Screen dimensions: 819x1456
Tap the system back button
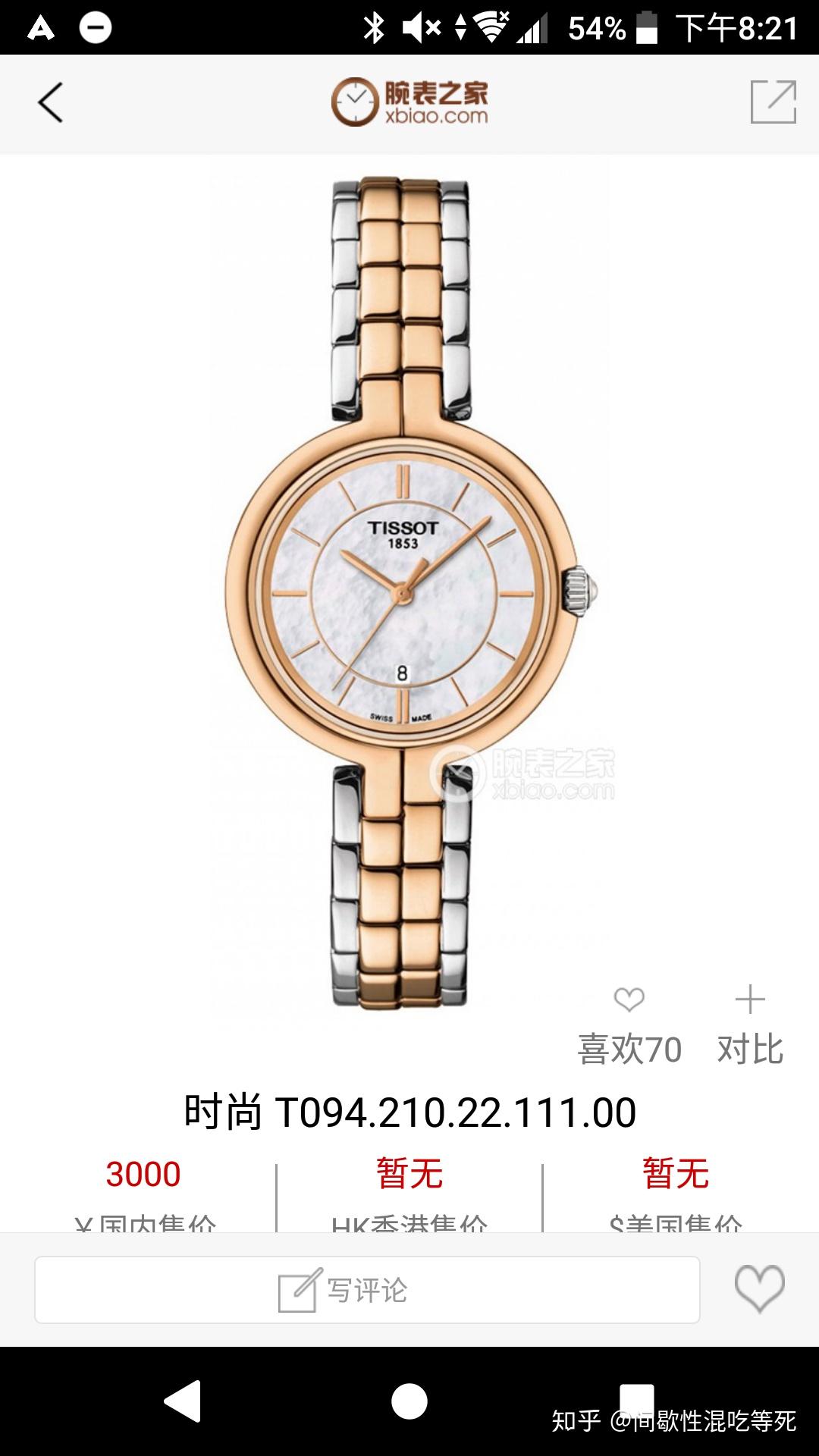pyautogui.click(x=183, y=1401)
